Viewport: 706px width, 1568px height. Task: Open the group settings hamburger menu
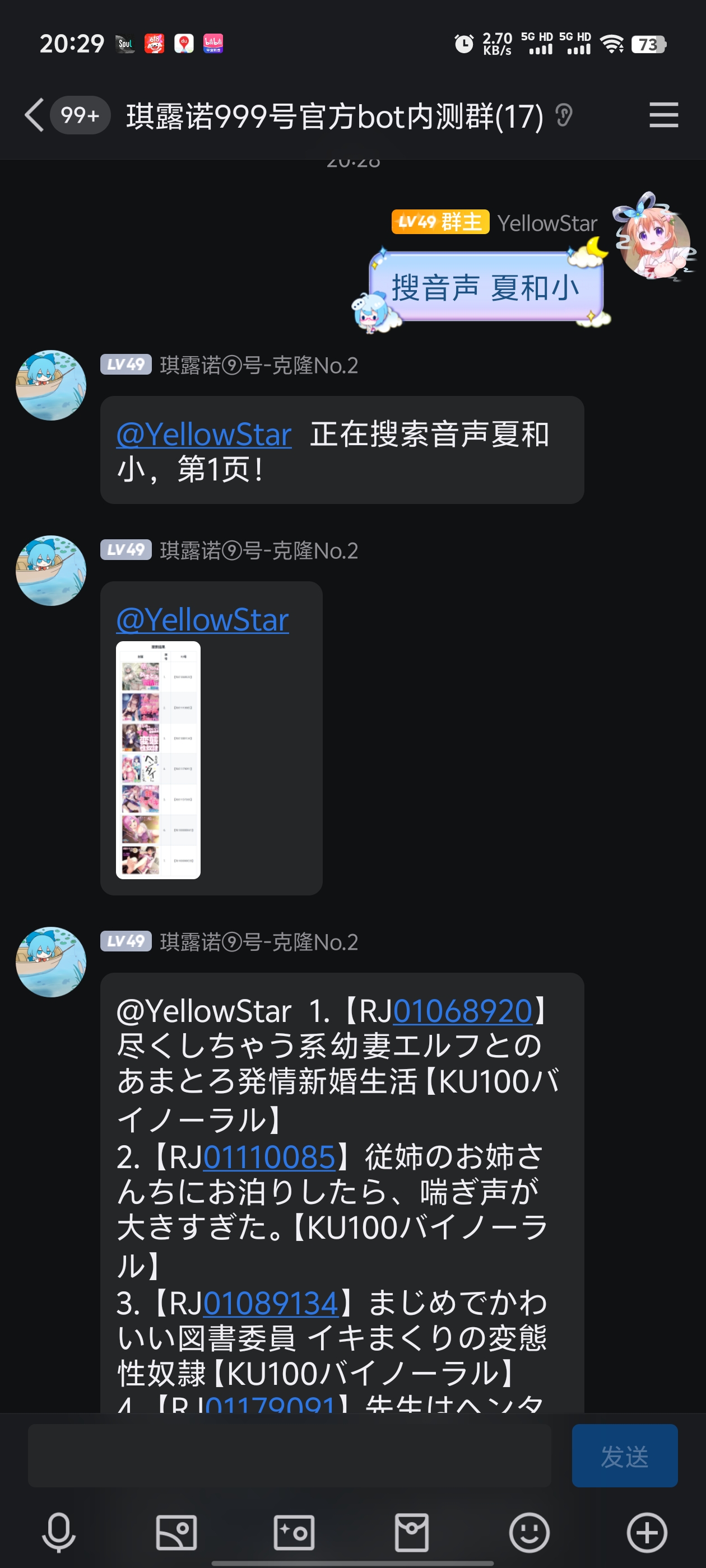tap(663, 115)
